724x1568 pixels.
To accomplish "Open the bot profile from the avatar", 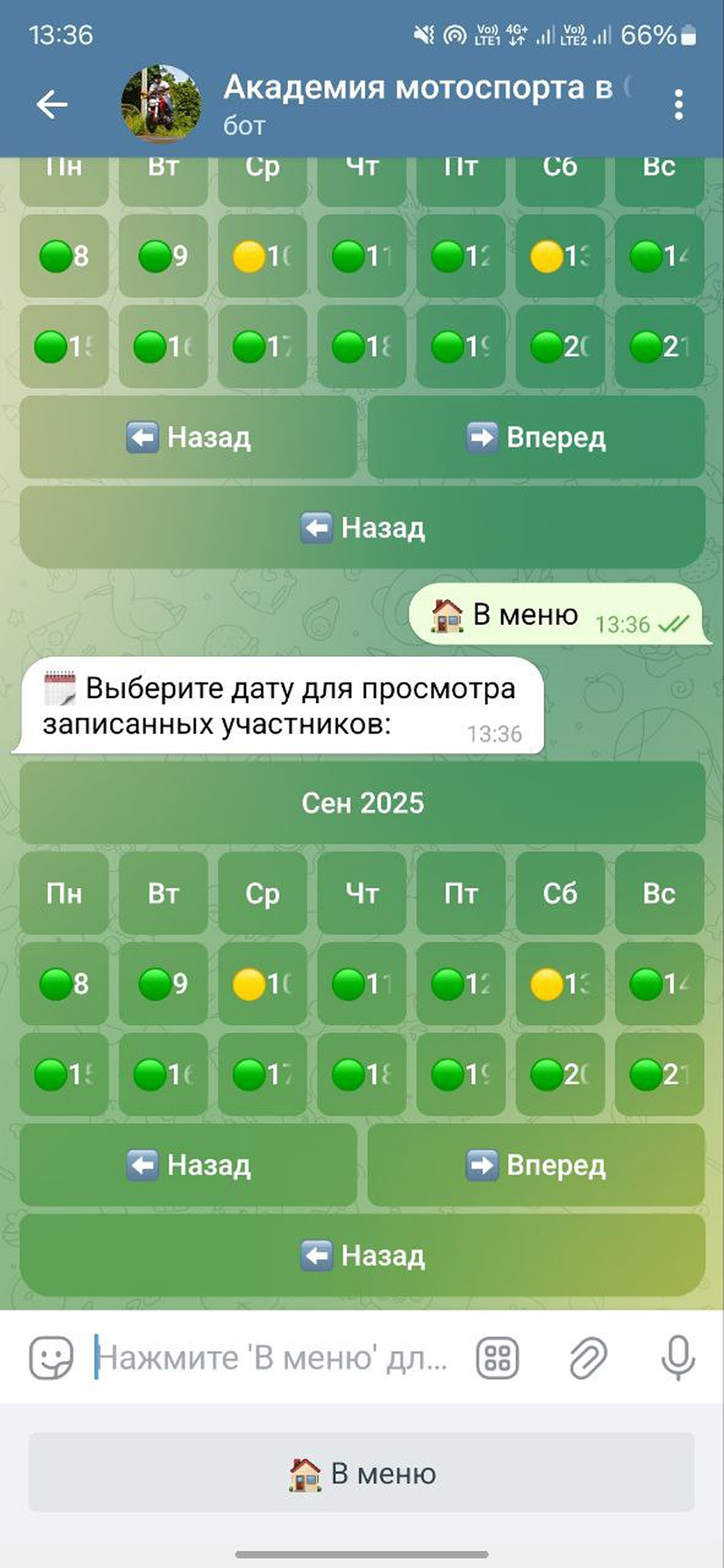I will coord(161,105).
